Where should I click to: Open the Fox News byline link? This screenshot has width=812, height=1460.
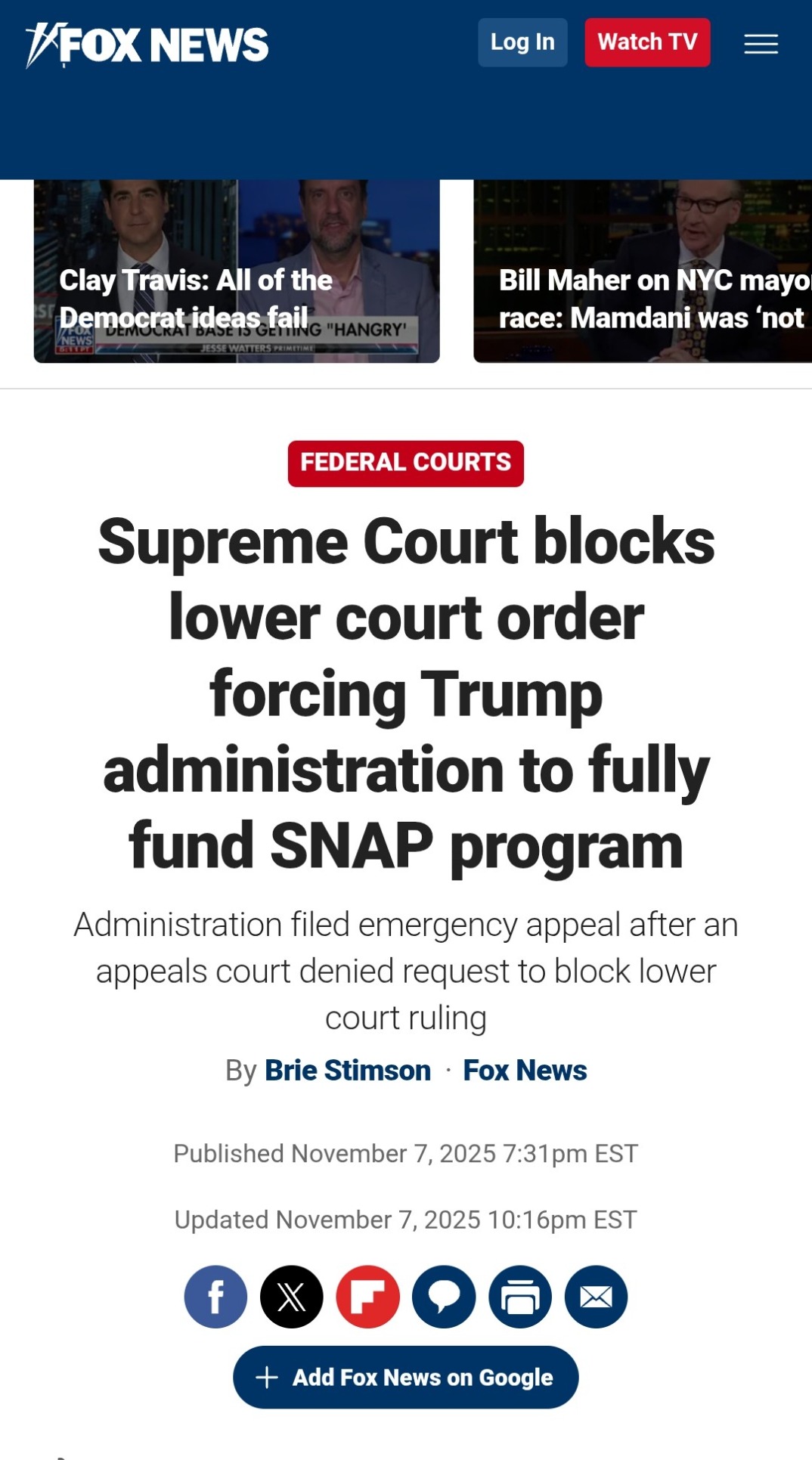[525, 1071]
